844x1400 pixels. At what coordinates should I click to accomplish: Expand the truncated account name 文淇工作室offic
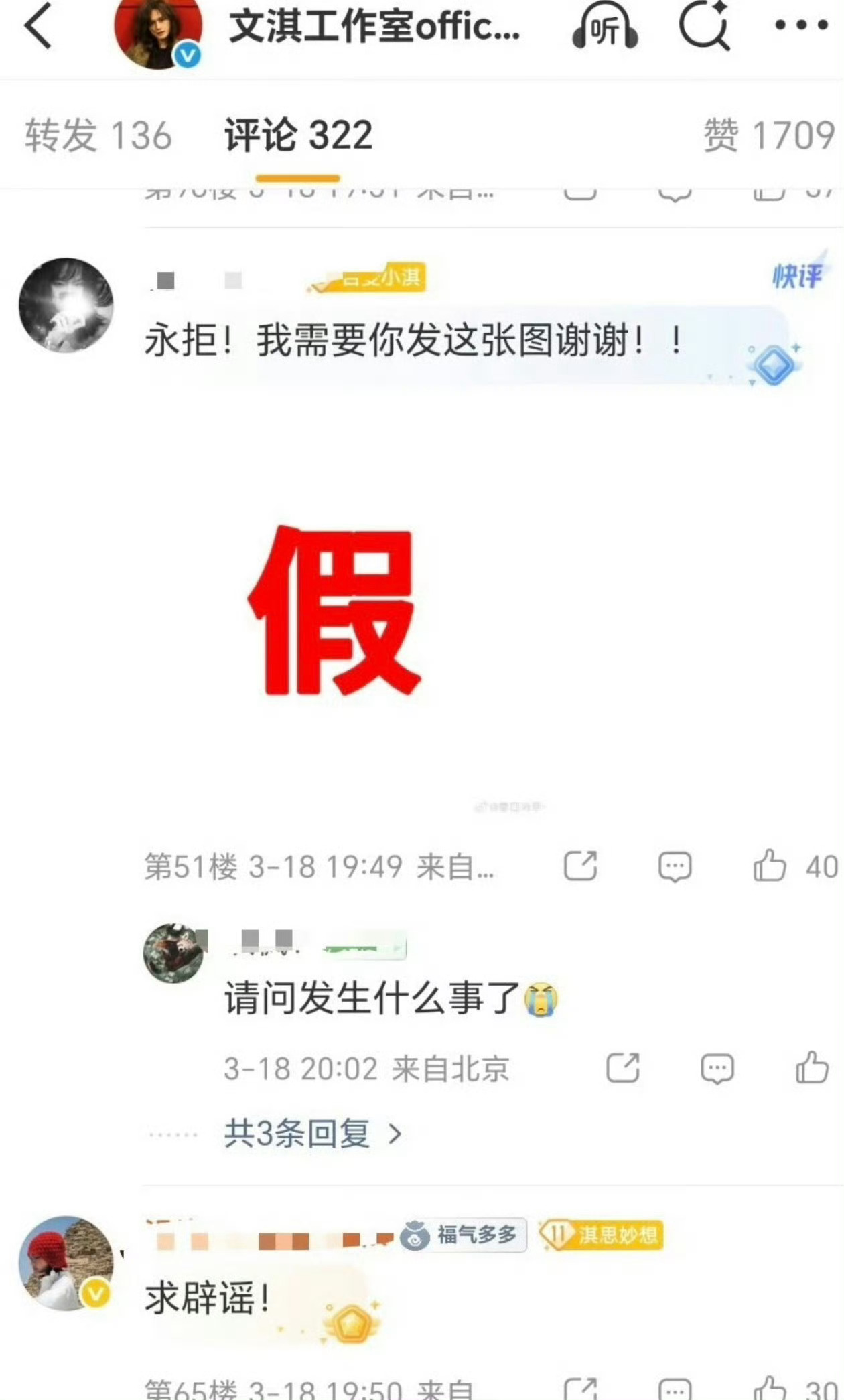373,29
